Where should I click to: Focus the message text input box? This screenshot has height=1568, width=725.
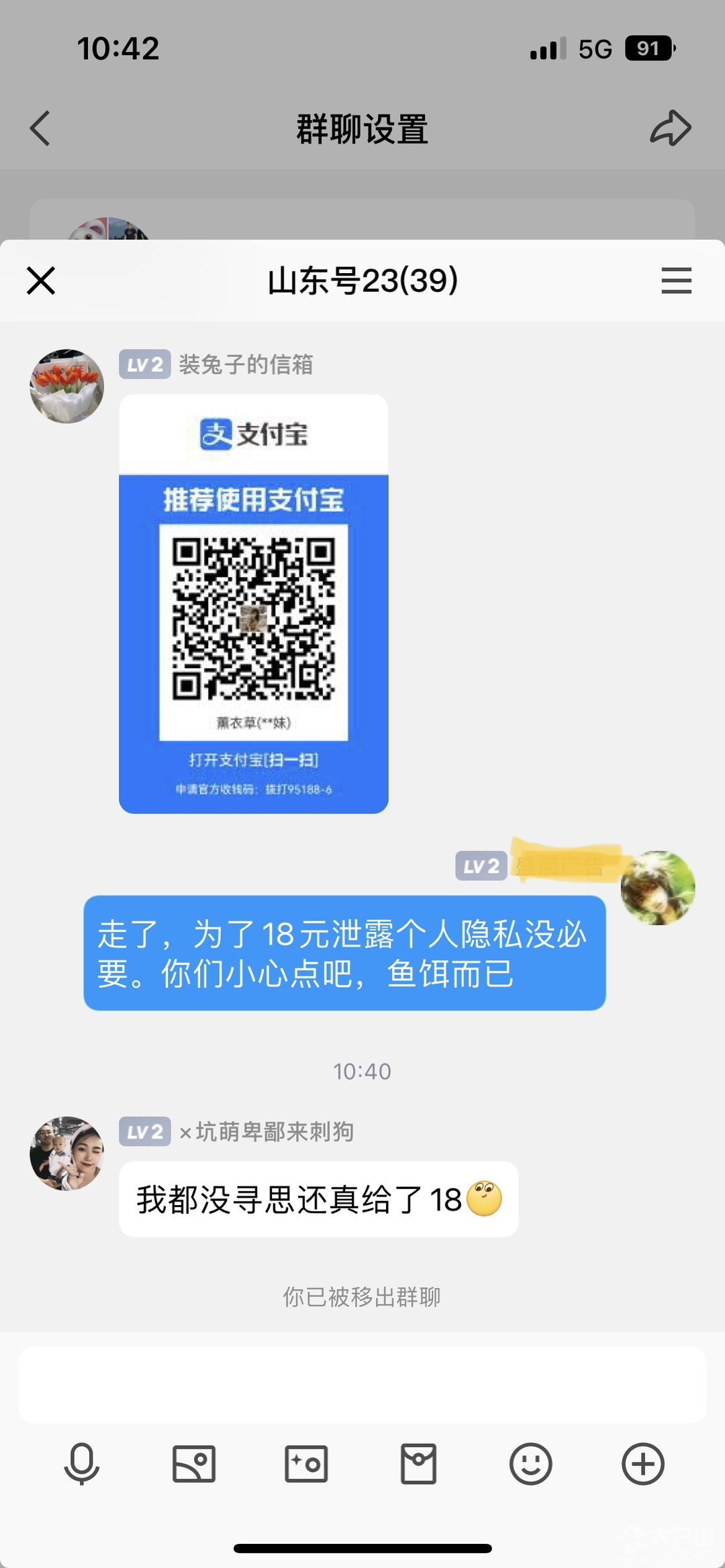[362, 1385]
